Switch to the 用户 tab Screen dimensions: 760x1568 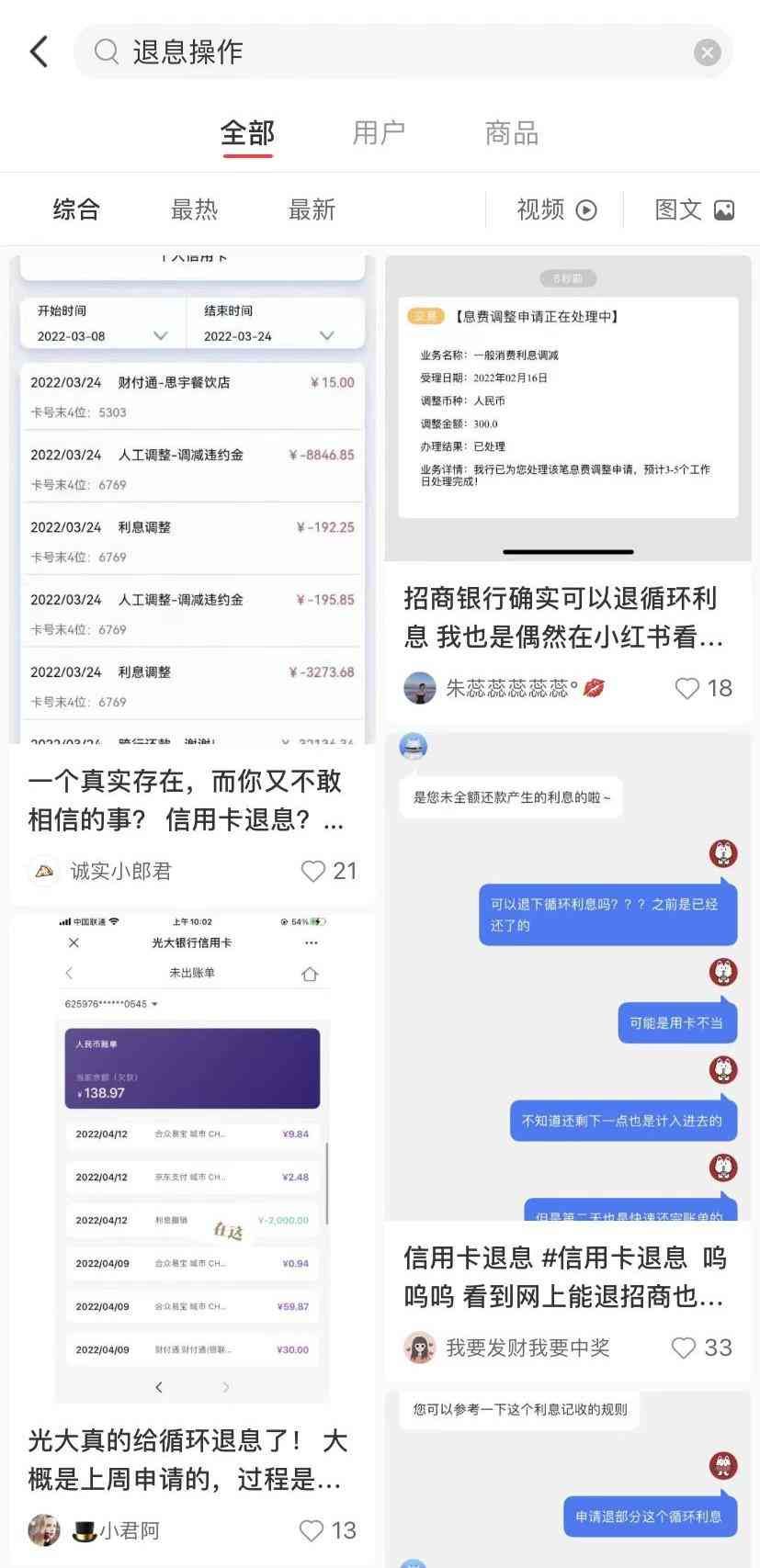pos(379,133)
